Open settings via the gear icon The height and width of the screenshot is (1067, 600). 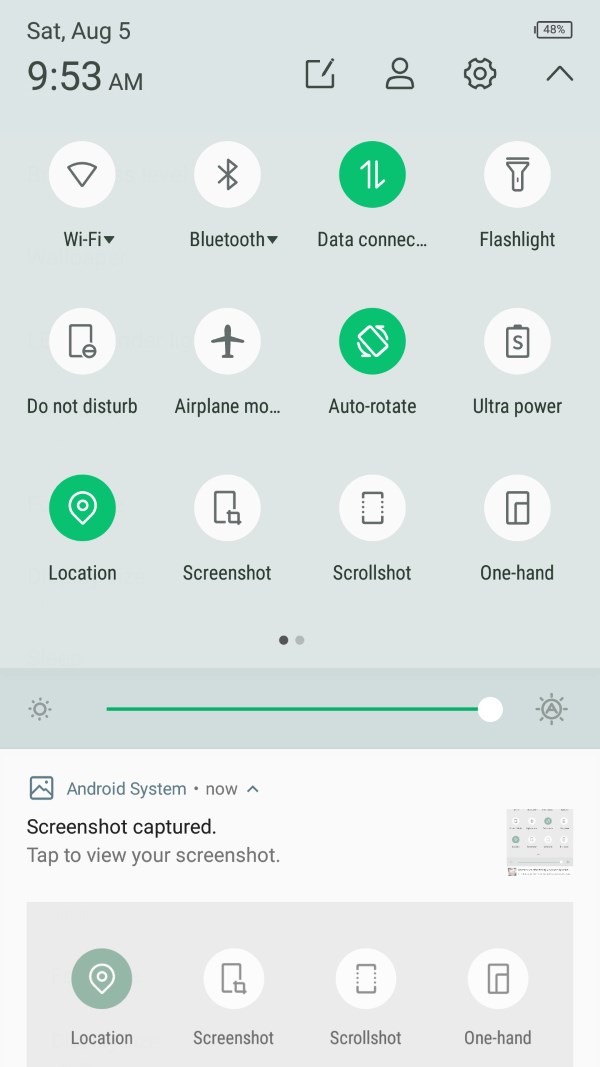480,74
